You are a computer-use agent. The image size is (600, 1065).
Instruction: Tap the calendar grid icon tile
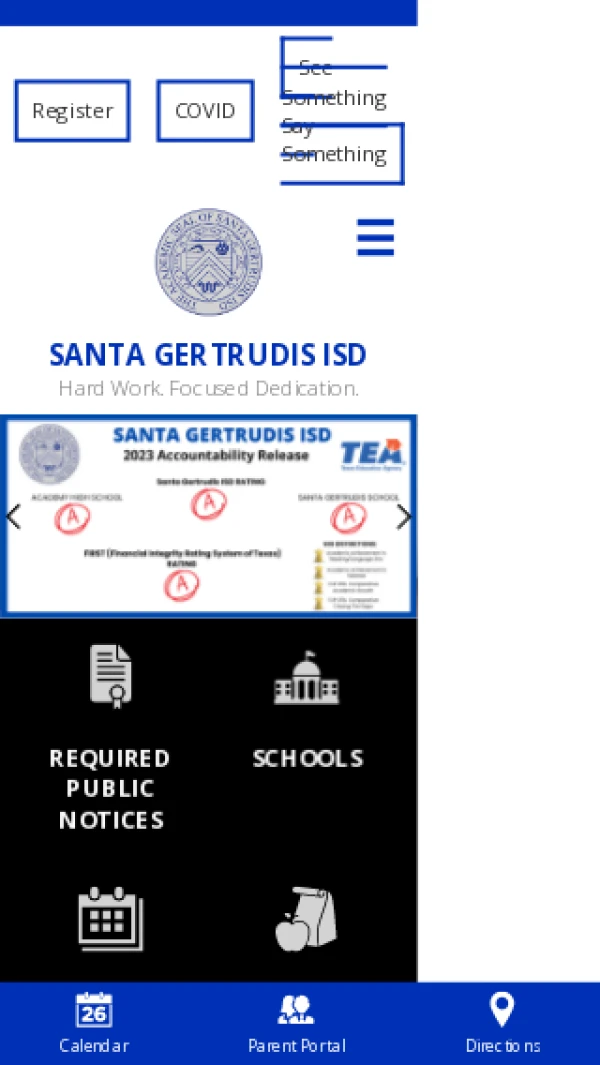click(x=110, y=918)
